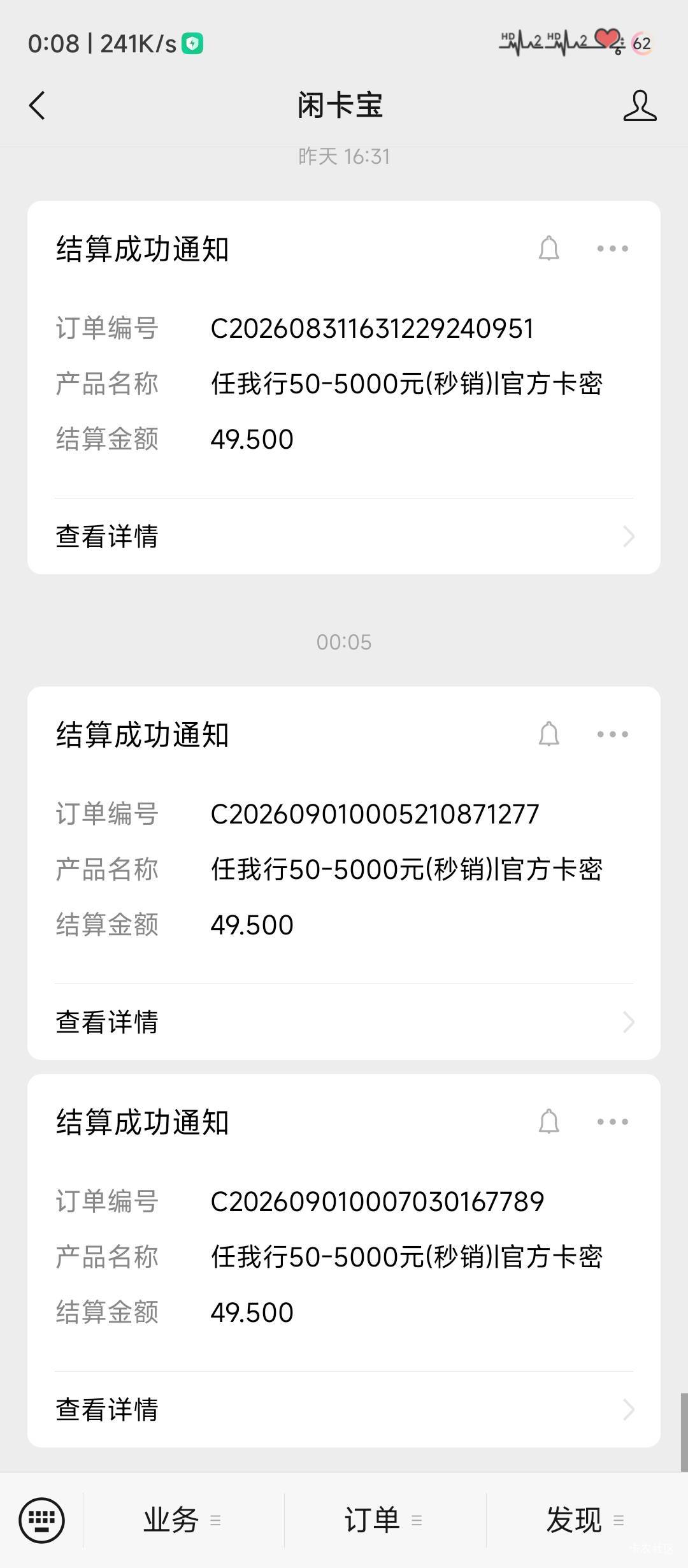Switch to keyboard input mode
This screenshot has width=688, height=1568.
pyautogui.click(x=41, y=1520)
